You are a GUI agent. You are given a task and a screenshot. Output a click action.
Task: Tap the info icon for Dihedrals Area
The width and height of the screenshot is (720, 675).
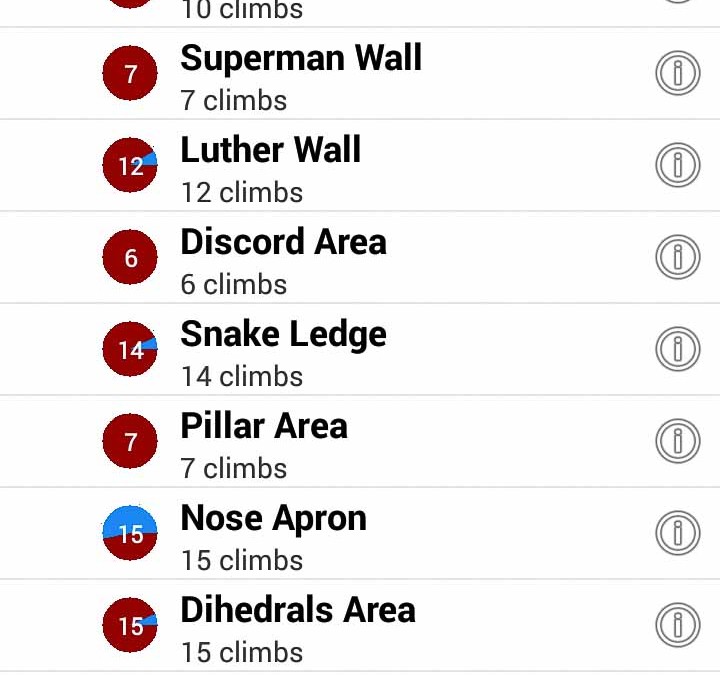[677, 626]
